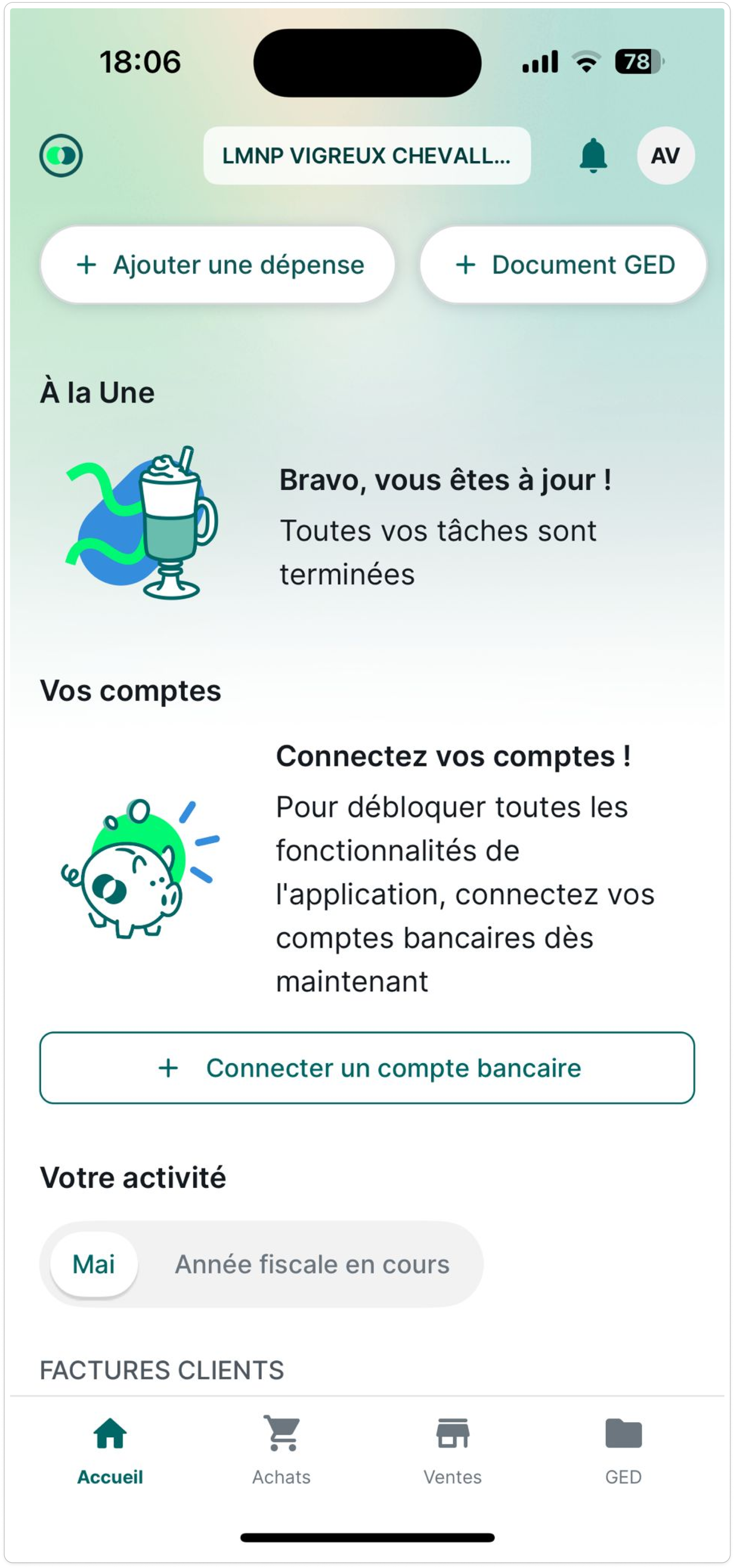Open the LMNP VIGREUX CHEVALL… company selector

[366, 155]
